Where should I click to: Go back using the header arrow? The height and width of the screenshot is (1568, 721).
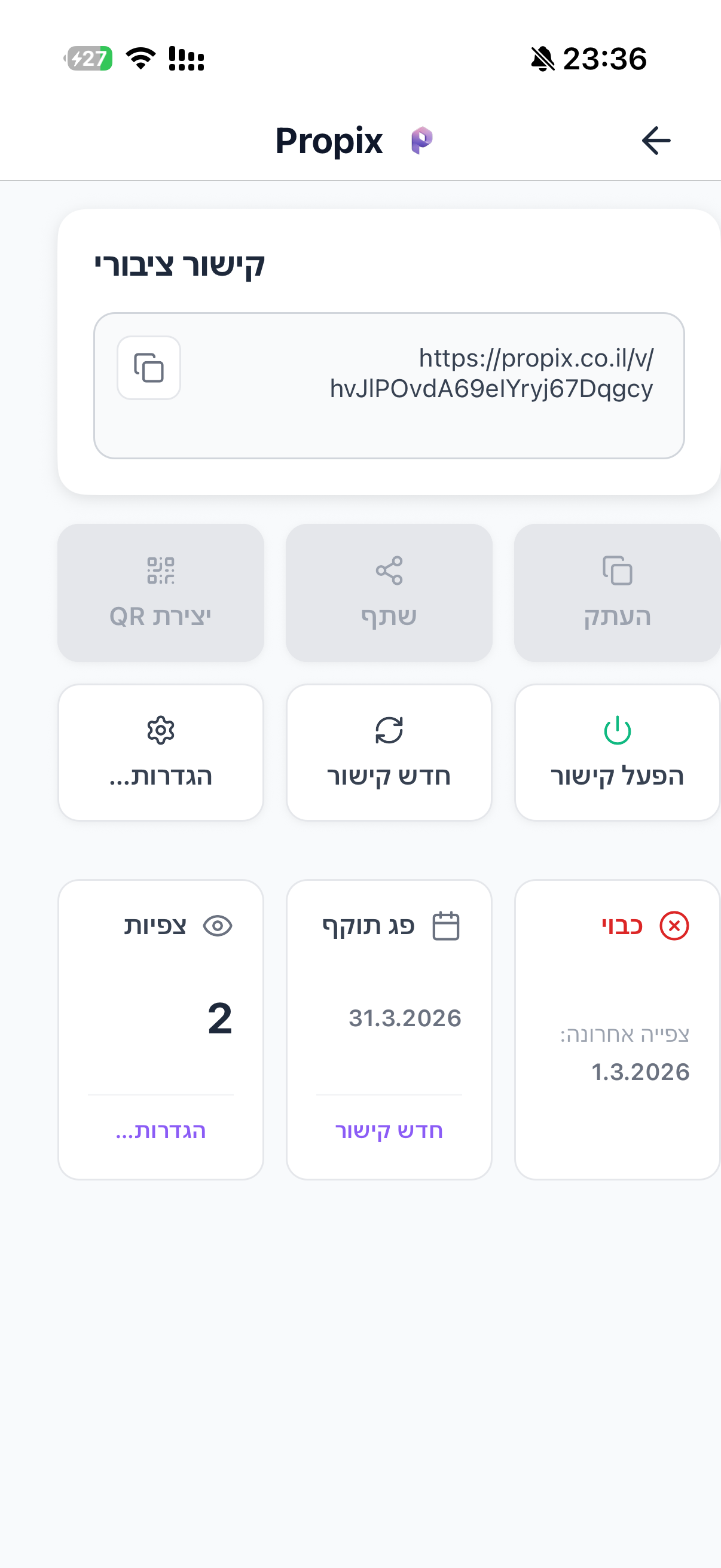656,141
